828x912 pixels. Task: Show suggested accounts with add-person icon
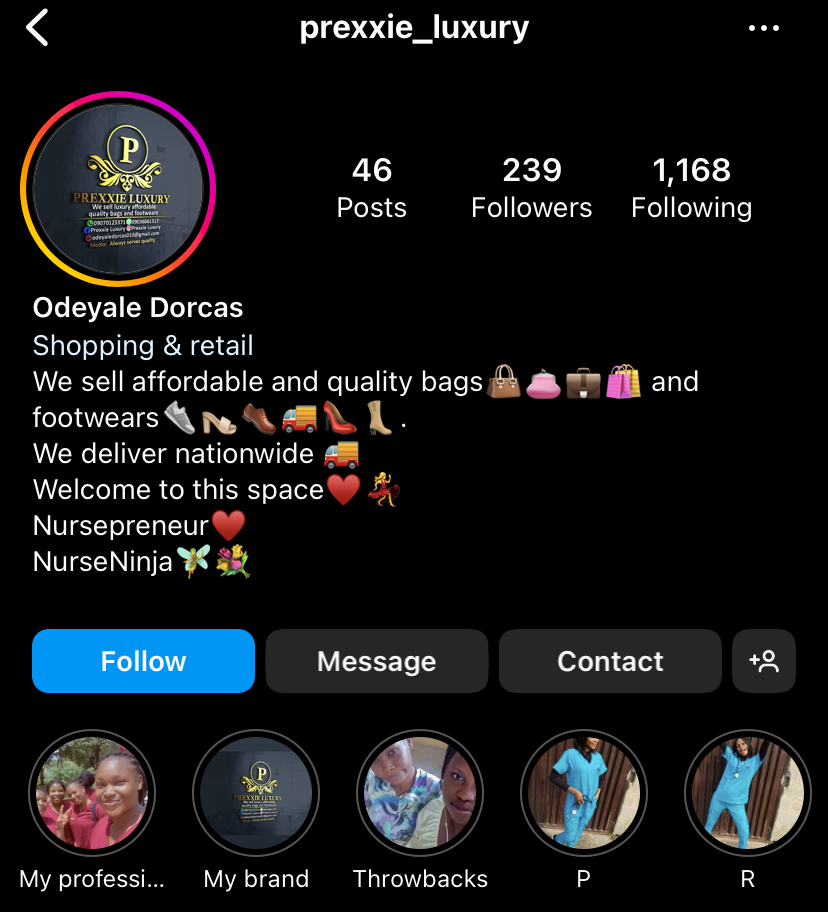764,661
